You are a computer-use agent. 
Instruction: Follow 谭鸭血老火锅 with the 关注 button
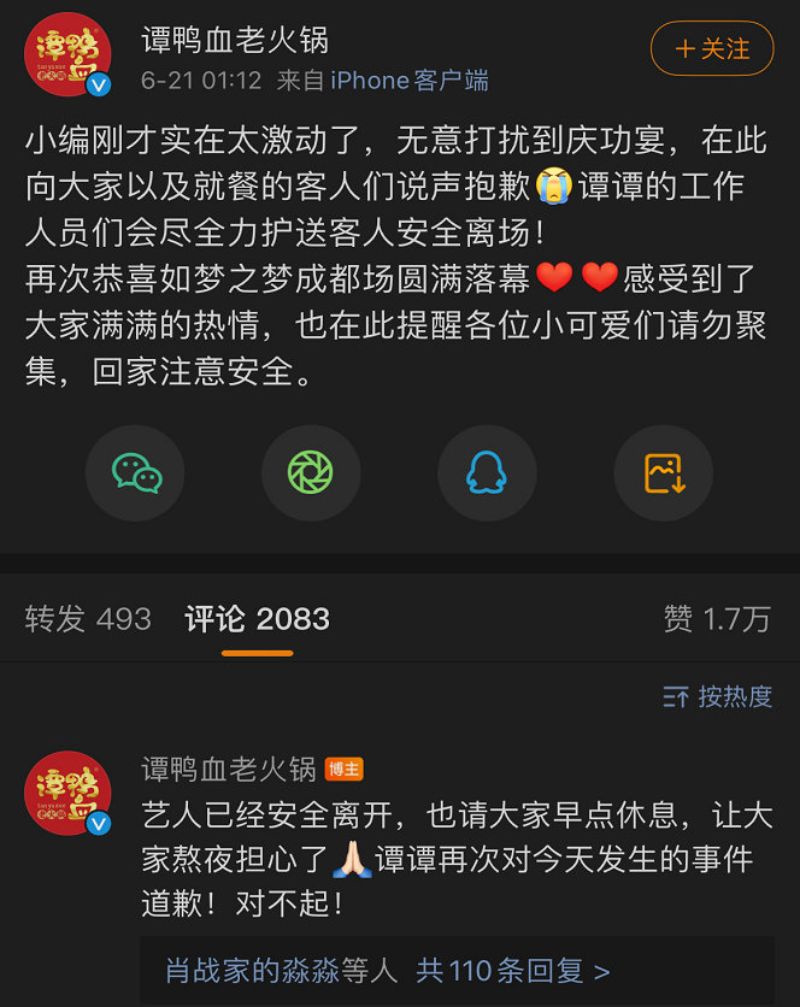point(712,48)
